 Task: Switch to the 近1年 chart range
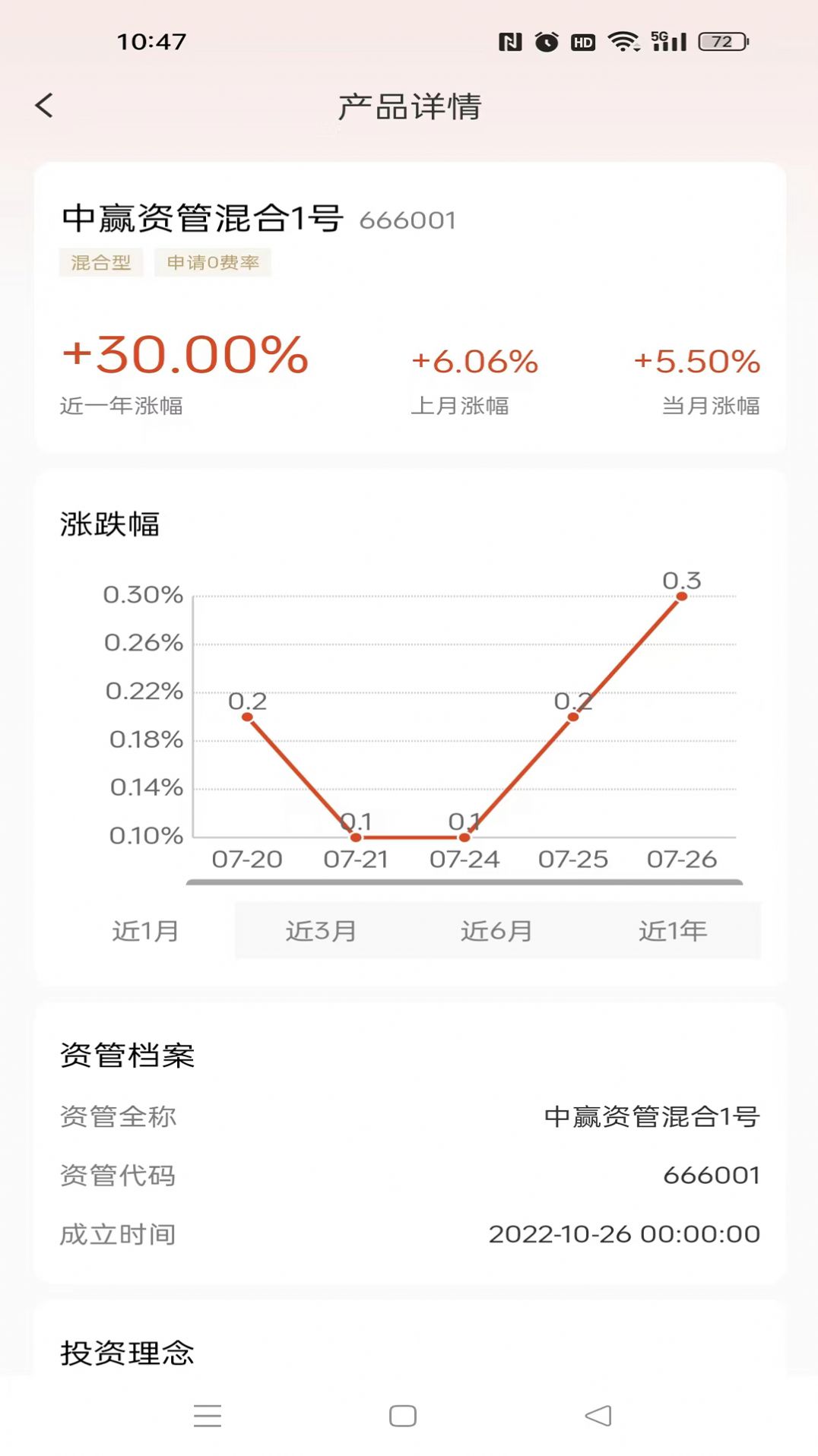(674, 930)
